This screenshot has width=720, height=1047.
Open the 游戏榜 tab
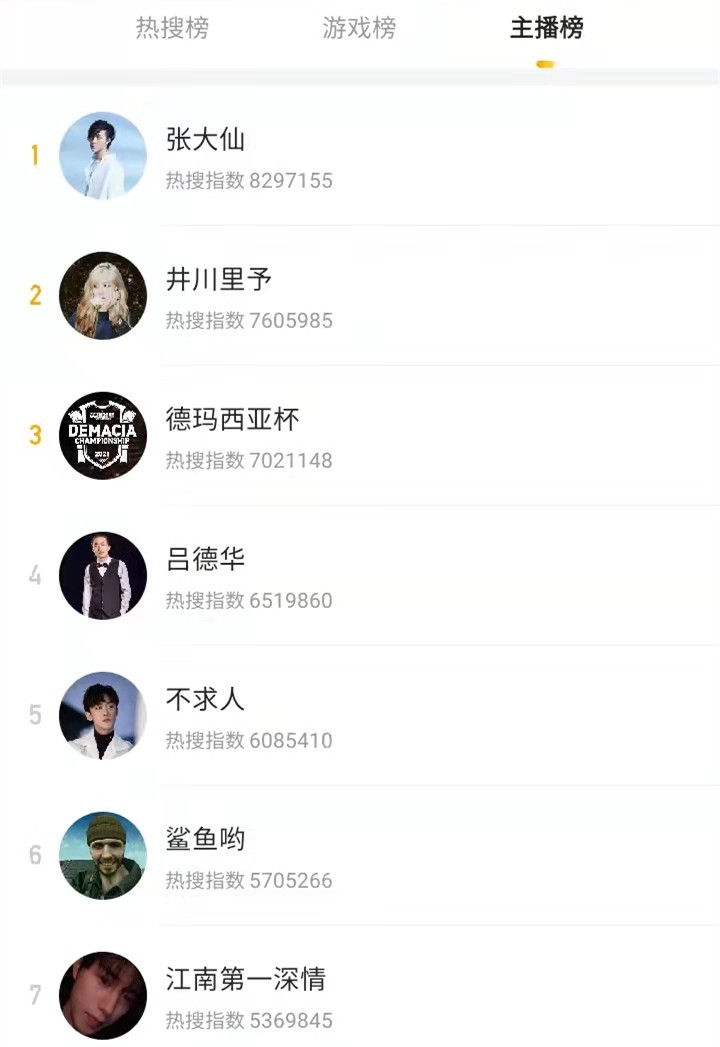pyautogui.click(x=360, y=30)
